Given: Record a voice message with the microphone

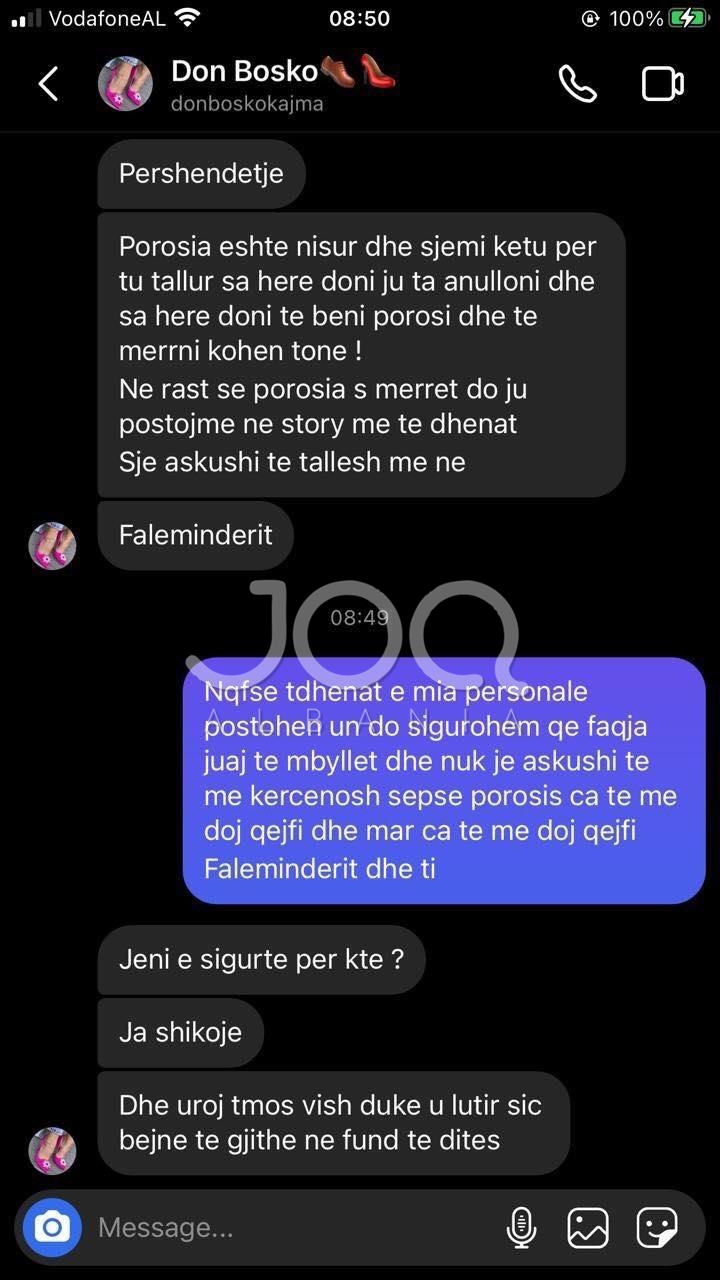Looking at the screenshot, I should coord(521,1227).
